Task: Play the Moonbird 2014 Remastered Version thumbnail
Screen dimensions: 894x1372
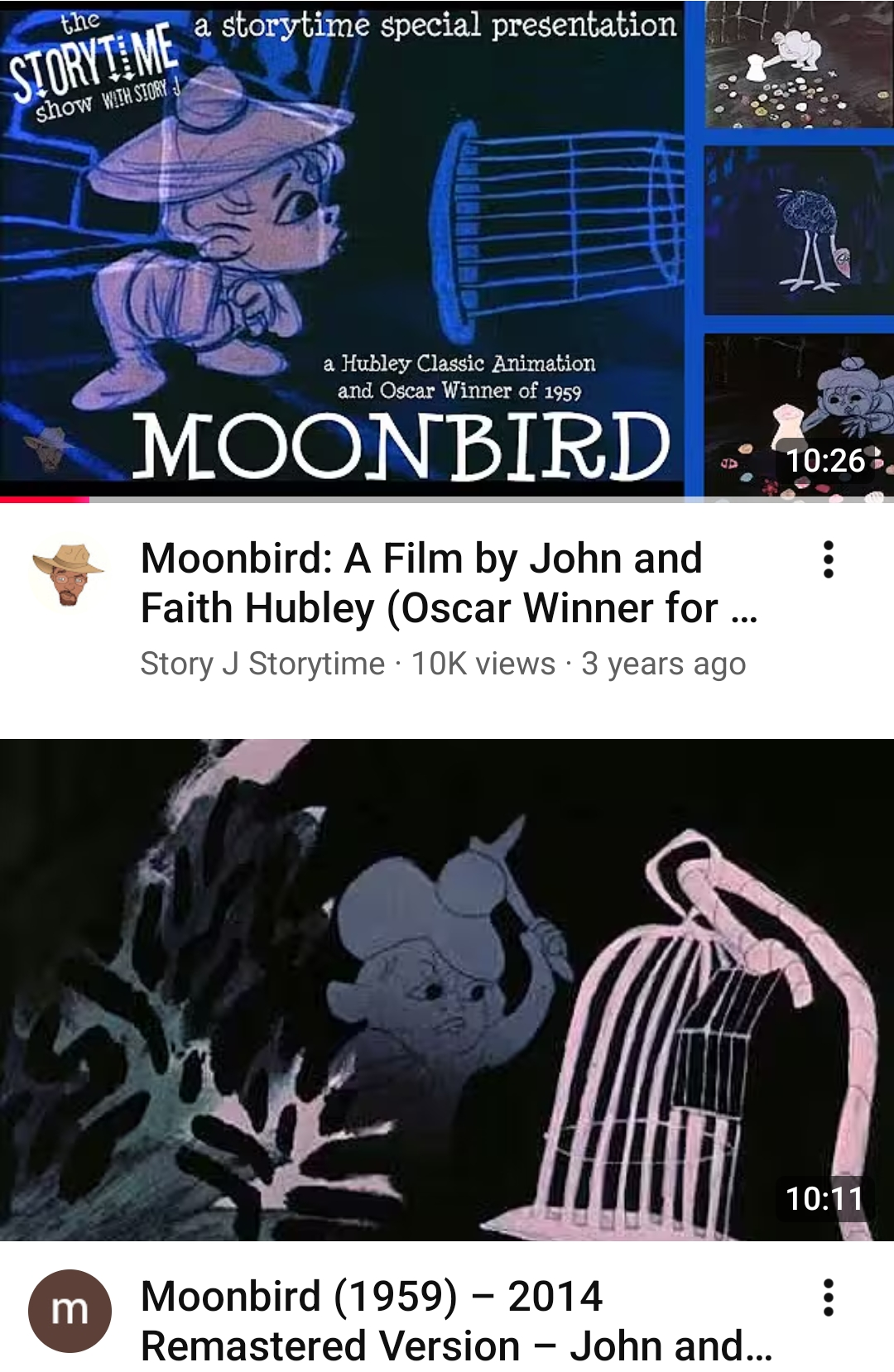Action: coord(447,989)
